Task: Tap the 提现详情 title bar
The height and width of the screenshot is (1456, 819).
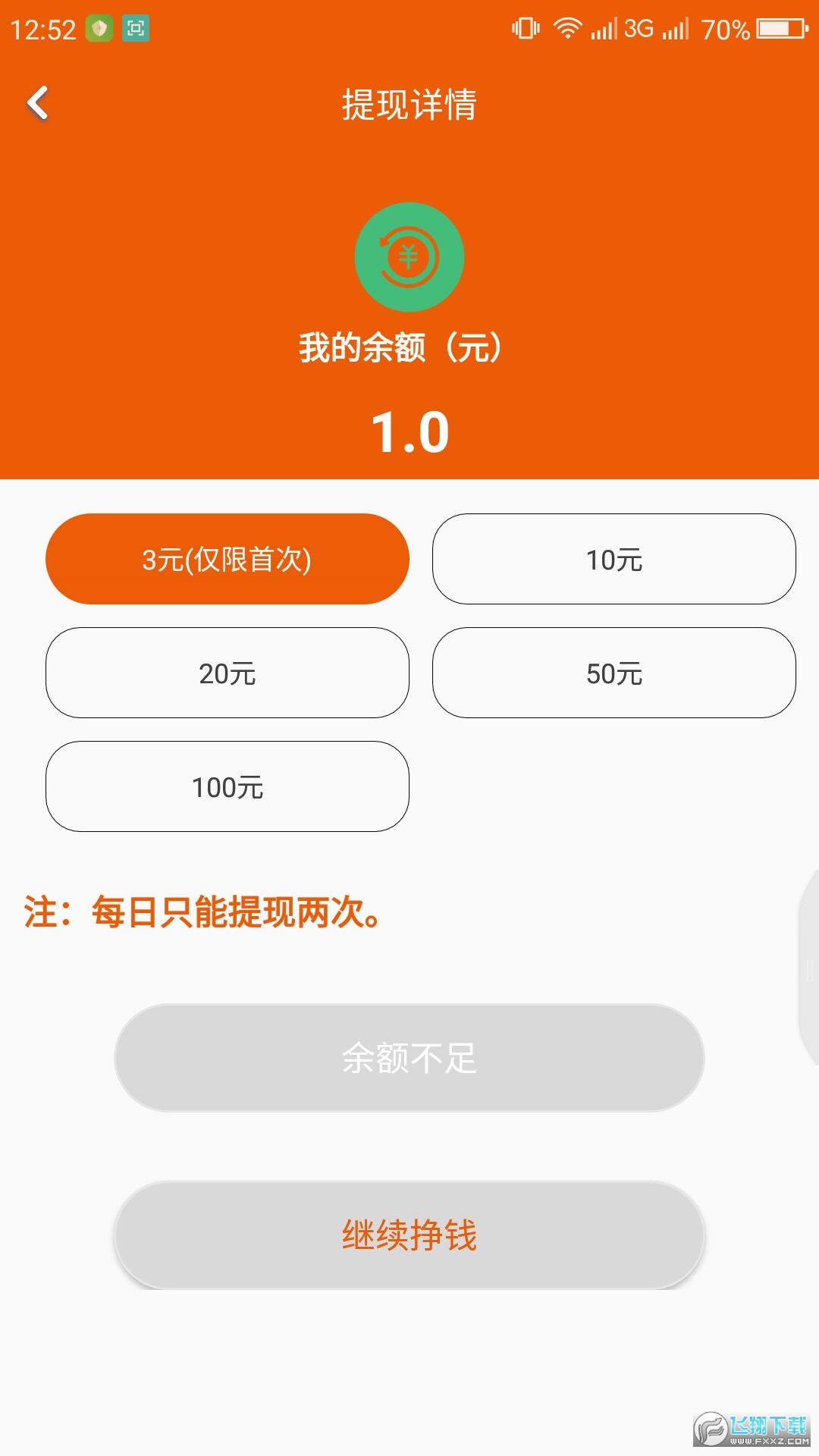Action: 409,106
